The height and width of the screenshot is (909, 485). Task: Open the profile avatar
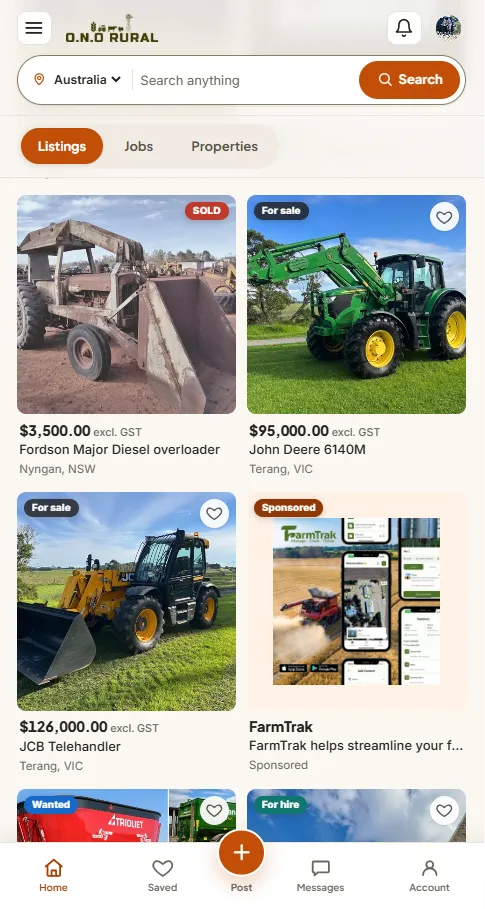coord(448,28)
